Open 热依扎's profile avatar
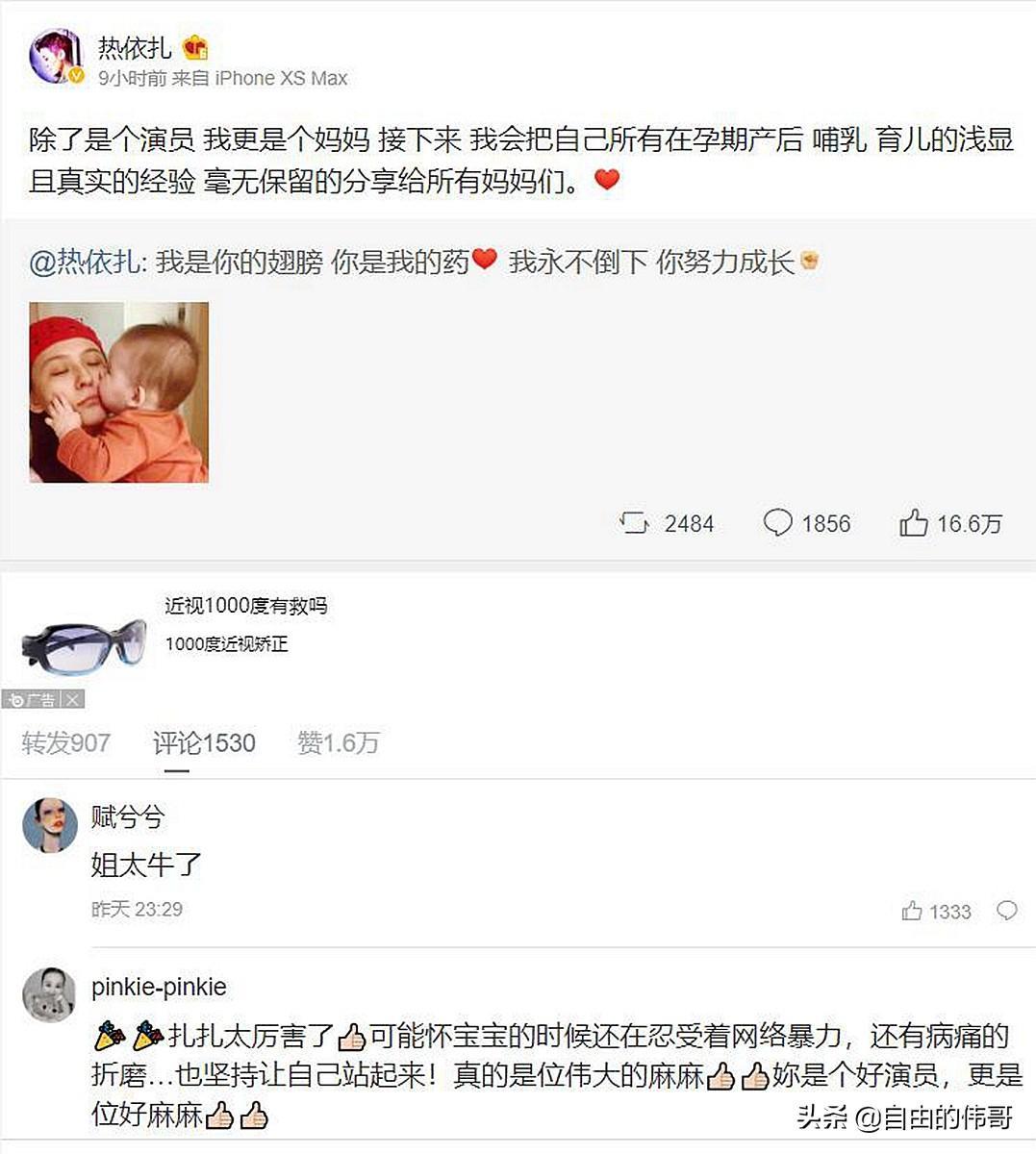This screenshot has width=1036, height=1154. (x=57, y=59)
